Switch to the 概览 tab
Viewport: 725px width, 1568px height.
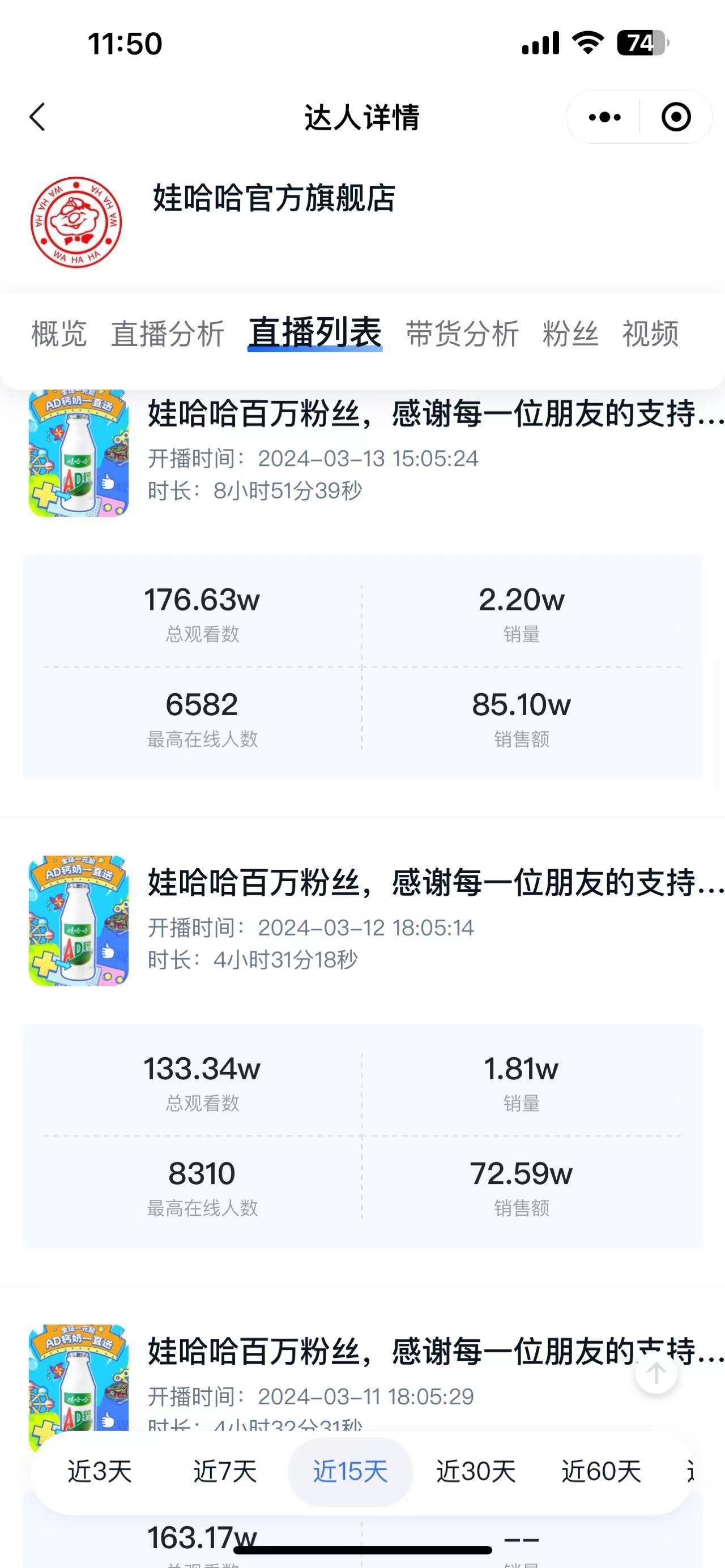pyautogui.click(x=59, y=334)
